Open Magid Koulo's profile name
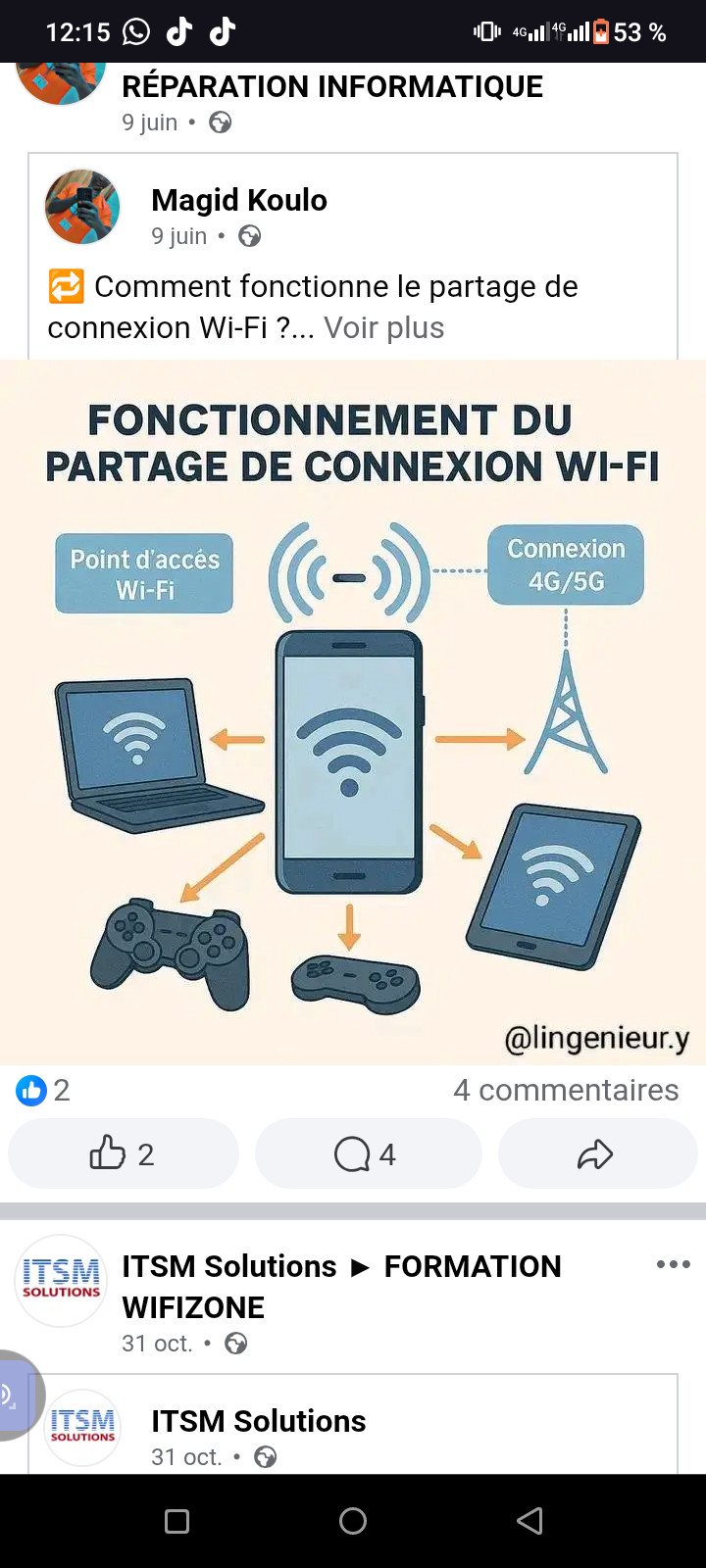 pos(238,200)
